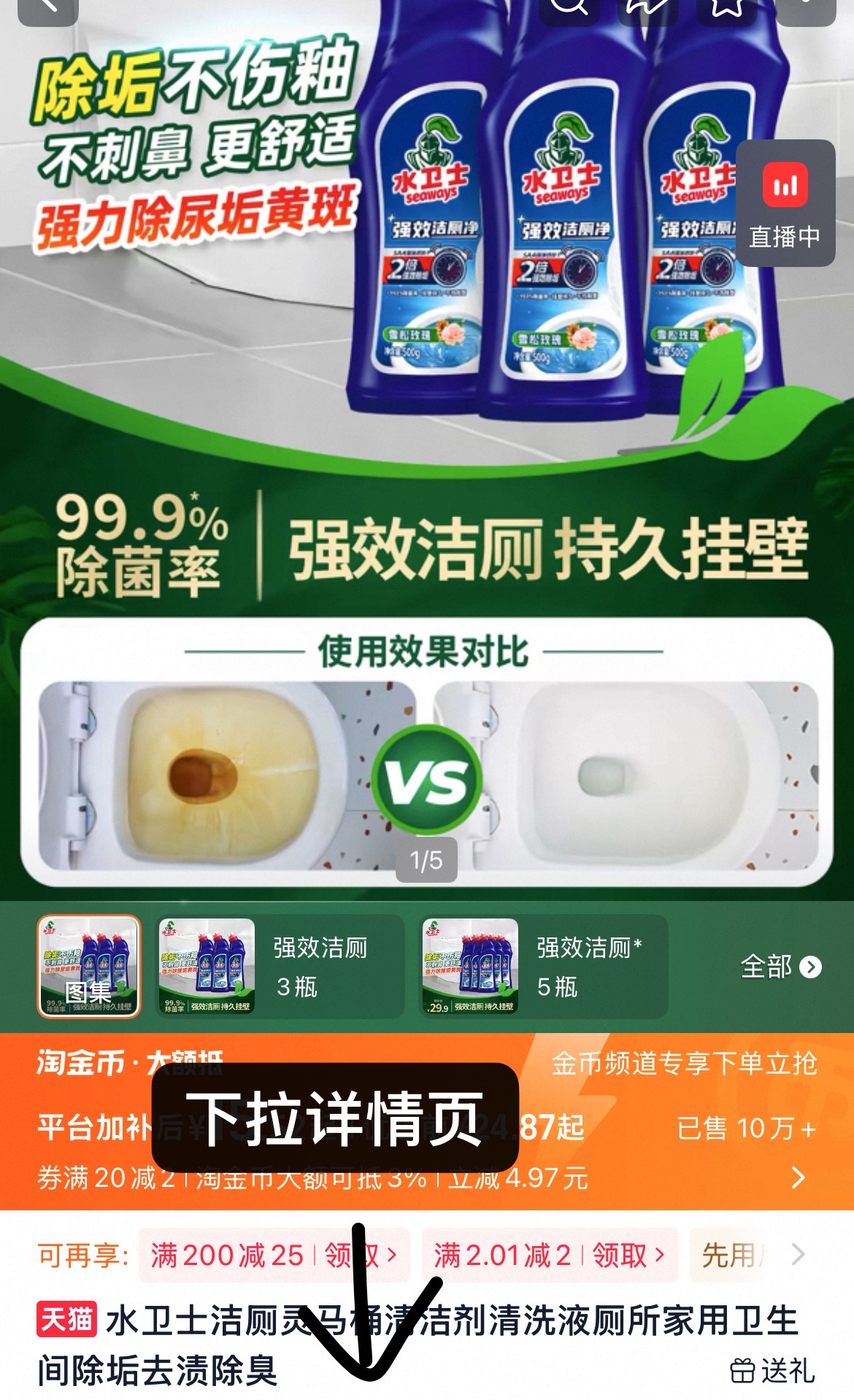
Task: Tap the 送礼 gift button
Action: click(772, 1370)
